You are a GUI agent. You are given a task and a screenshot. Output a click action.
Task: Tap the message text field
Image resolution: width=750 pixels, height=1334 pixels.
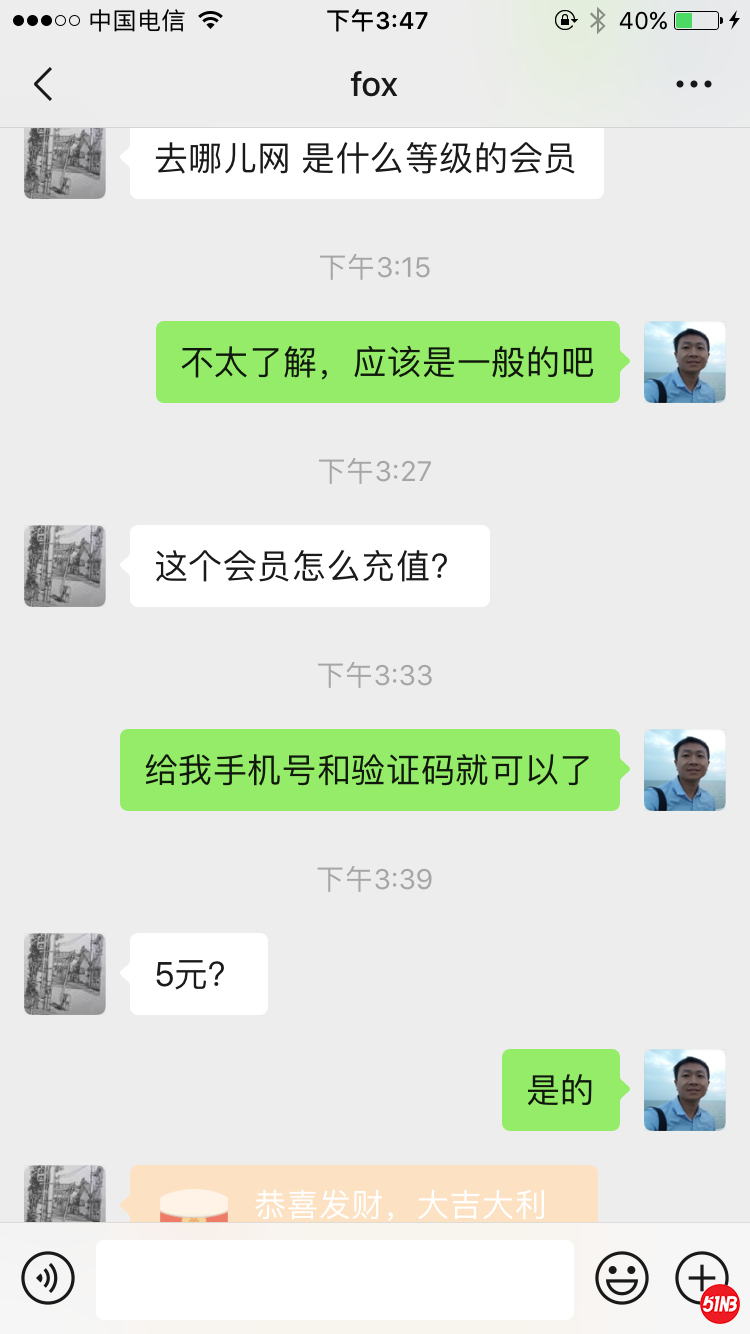coord(335,1279)
